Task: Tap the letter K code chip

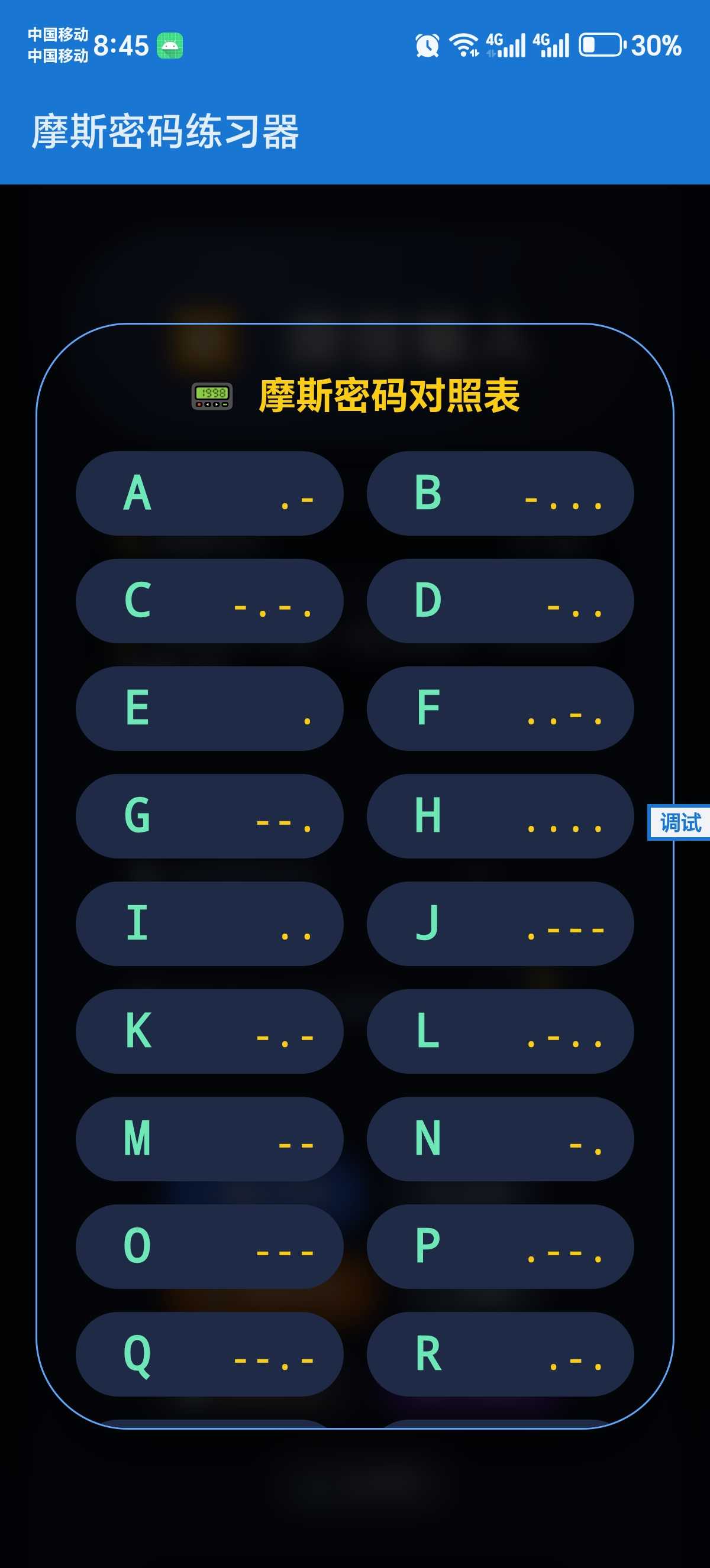Action: pos(209,1031)
